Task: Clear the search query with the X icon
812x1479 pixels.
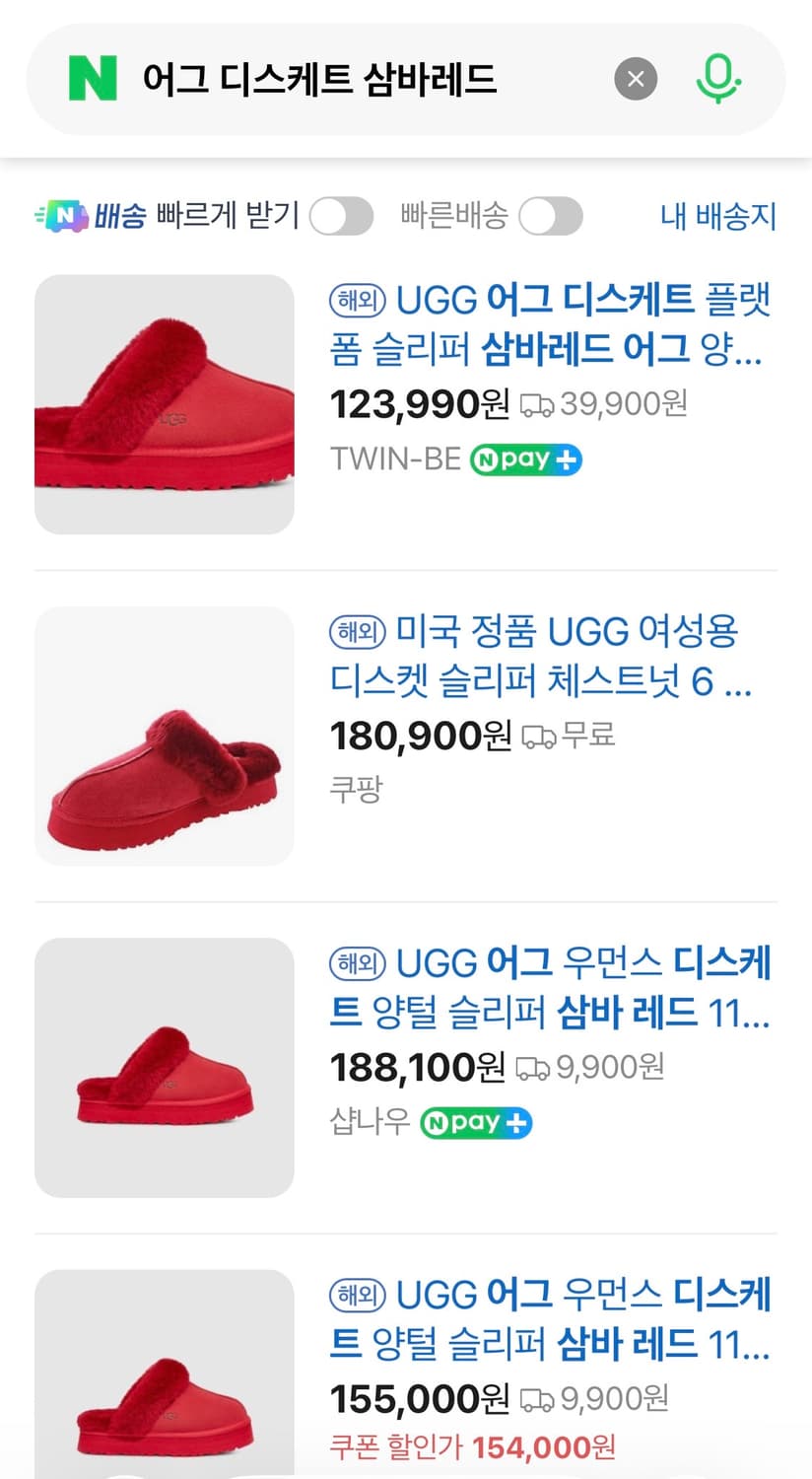Action: coord(636,80)
